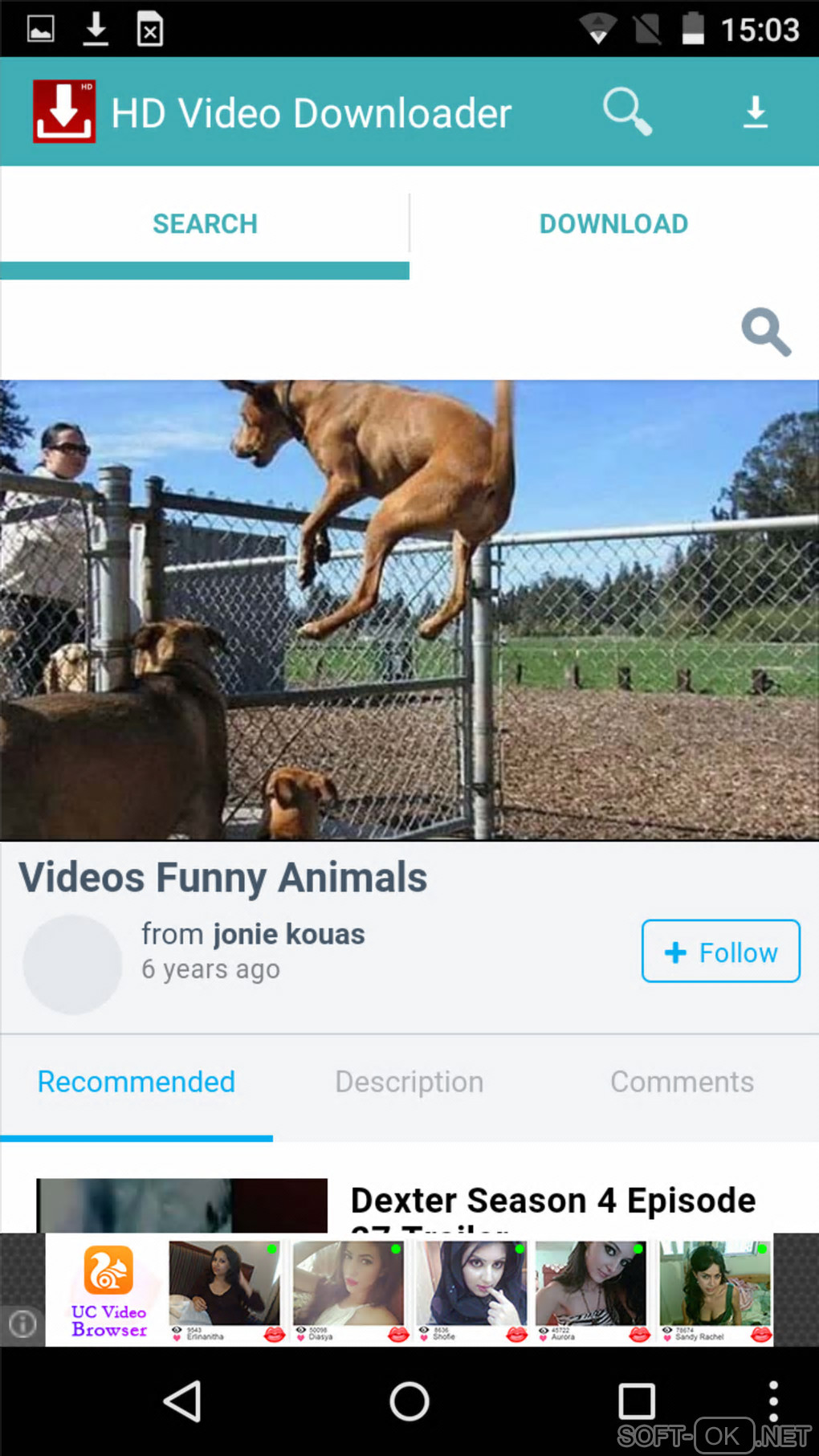Open the Dexter Season 4 Episode video
819x1456 pixels.
tap(552, 1202)
